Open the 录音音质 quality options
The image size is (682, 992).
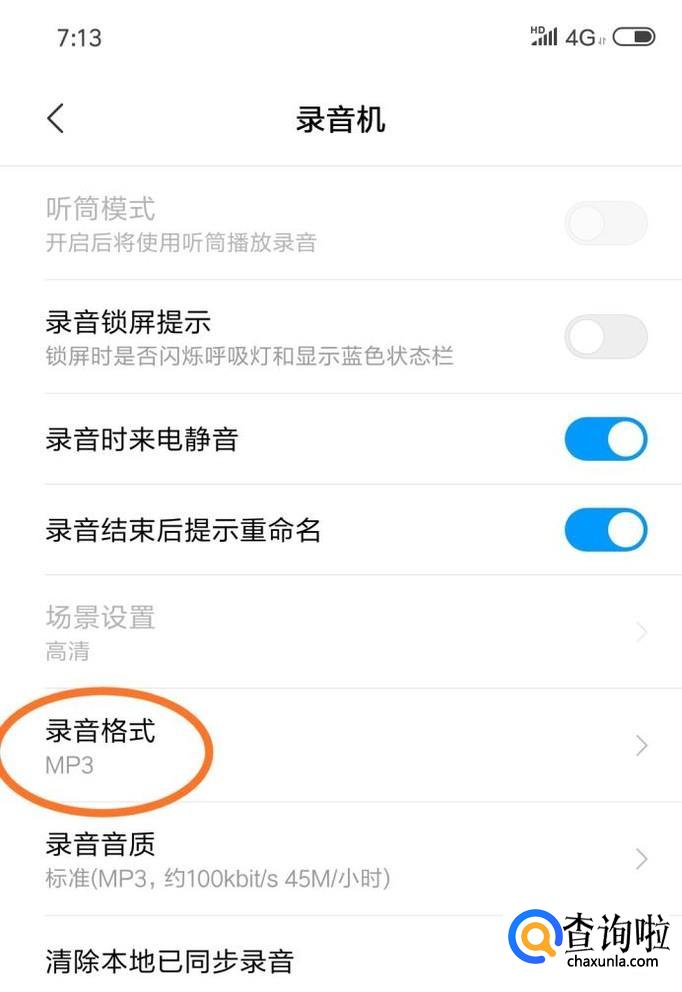pos(341,859)
